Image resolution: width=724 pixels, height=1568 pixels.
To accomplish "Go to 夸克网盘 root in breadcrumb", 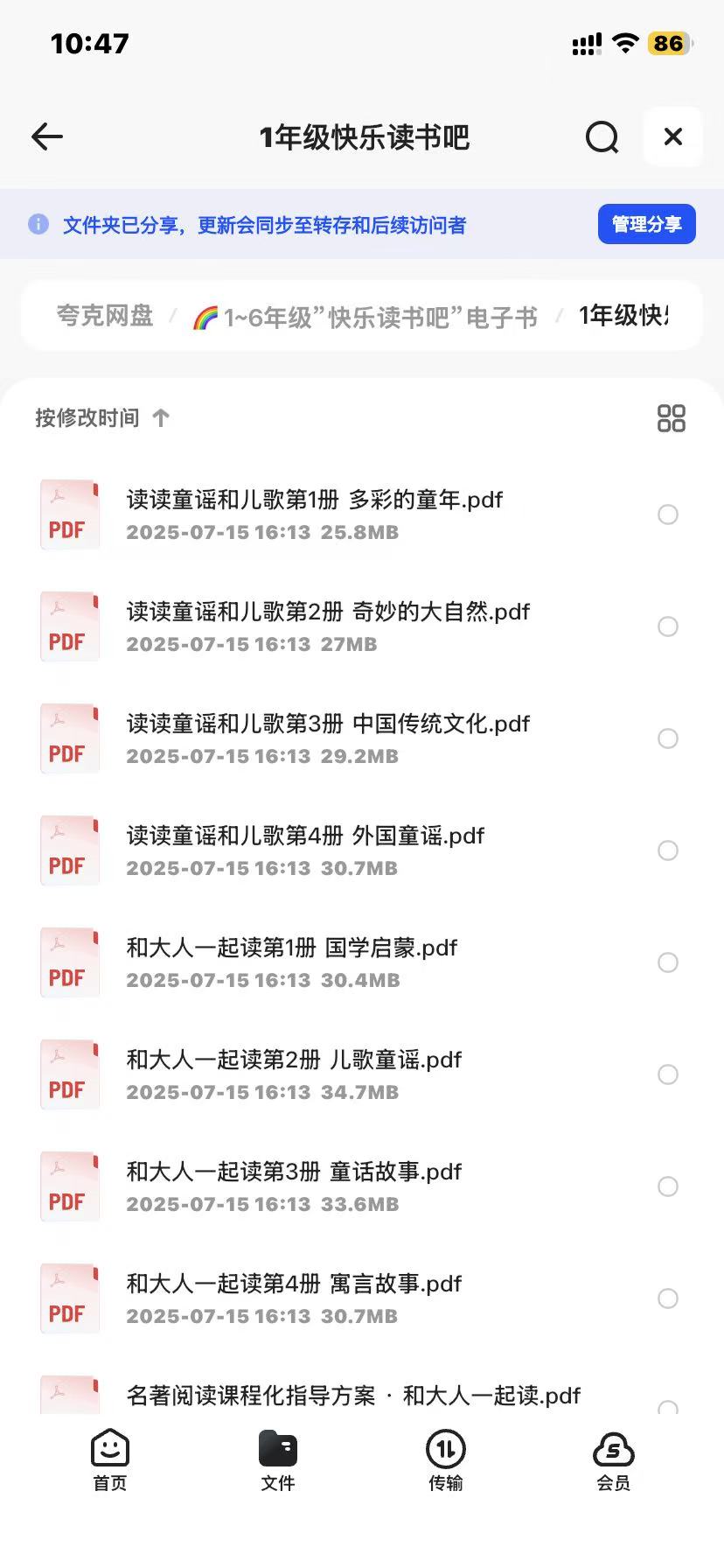I will (105, 316).
